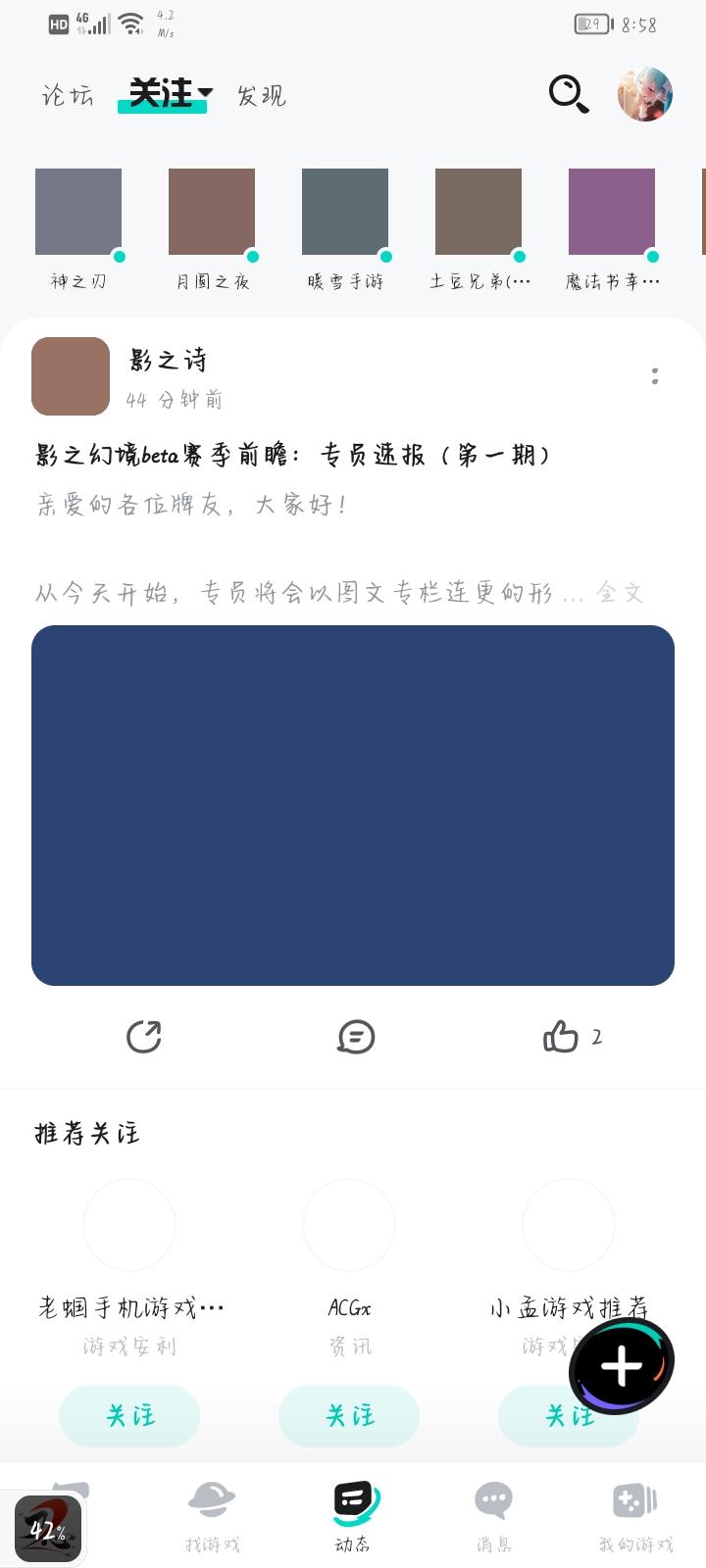Image resolution: width=706 pixels, height=1568 pixels.
Task: Open the 消息 tab
Action: 493,1515
